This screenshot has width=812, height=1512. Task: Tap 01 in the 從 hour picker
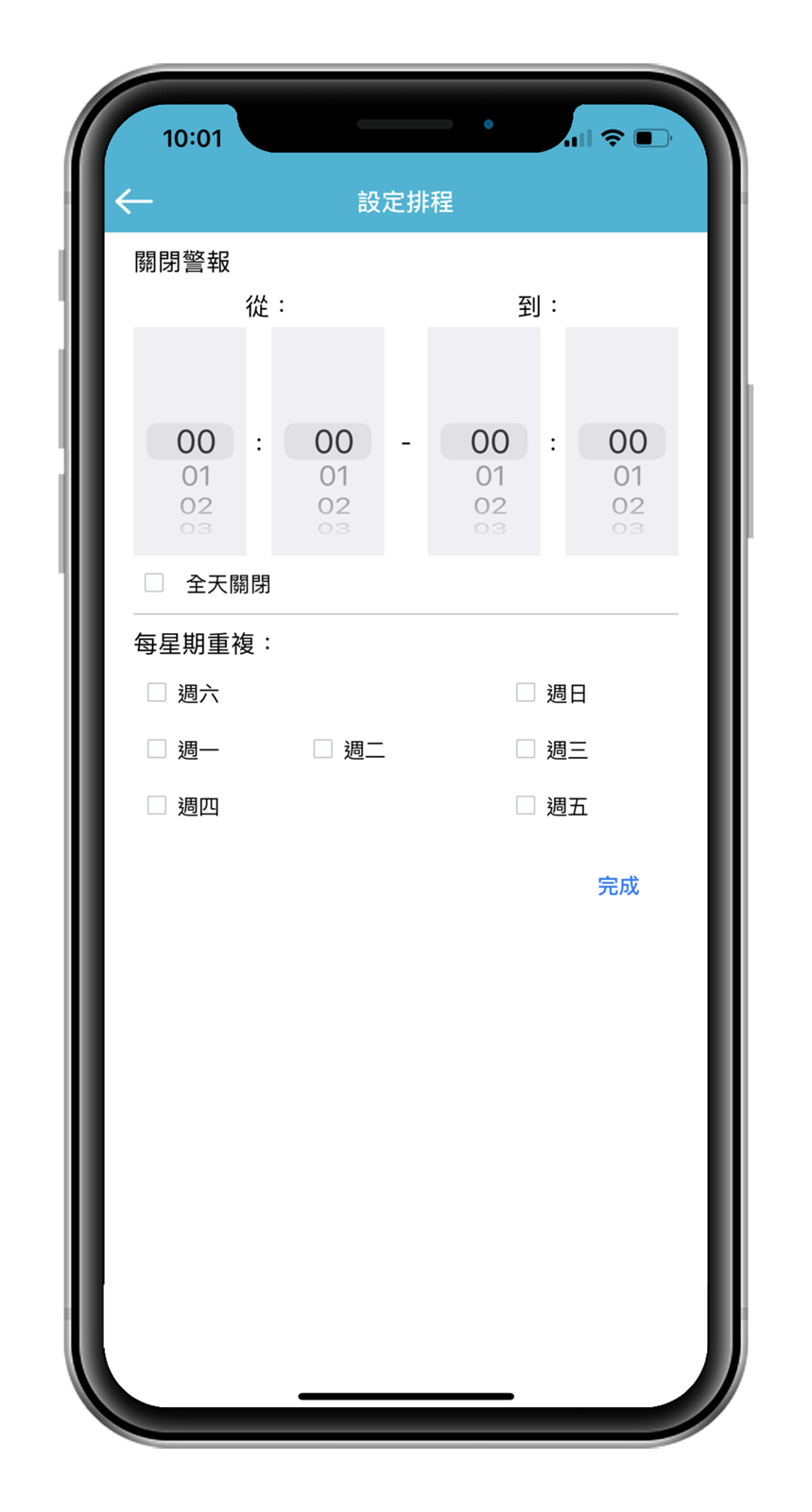[x=197, y=475]
